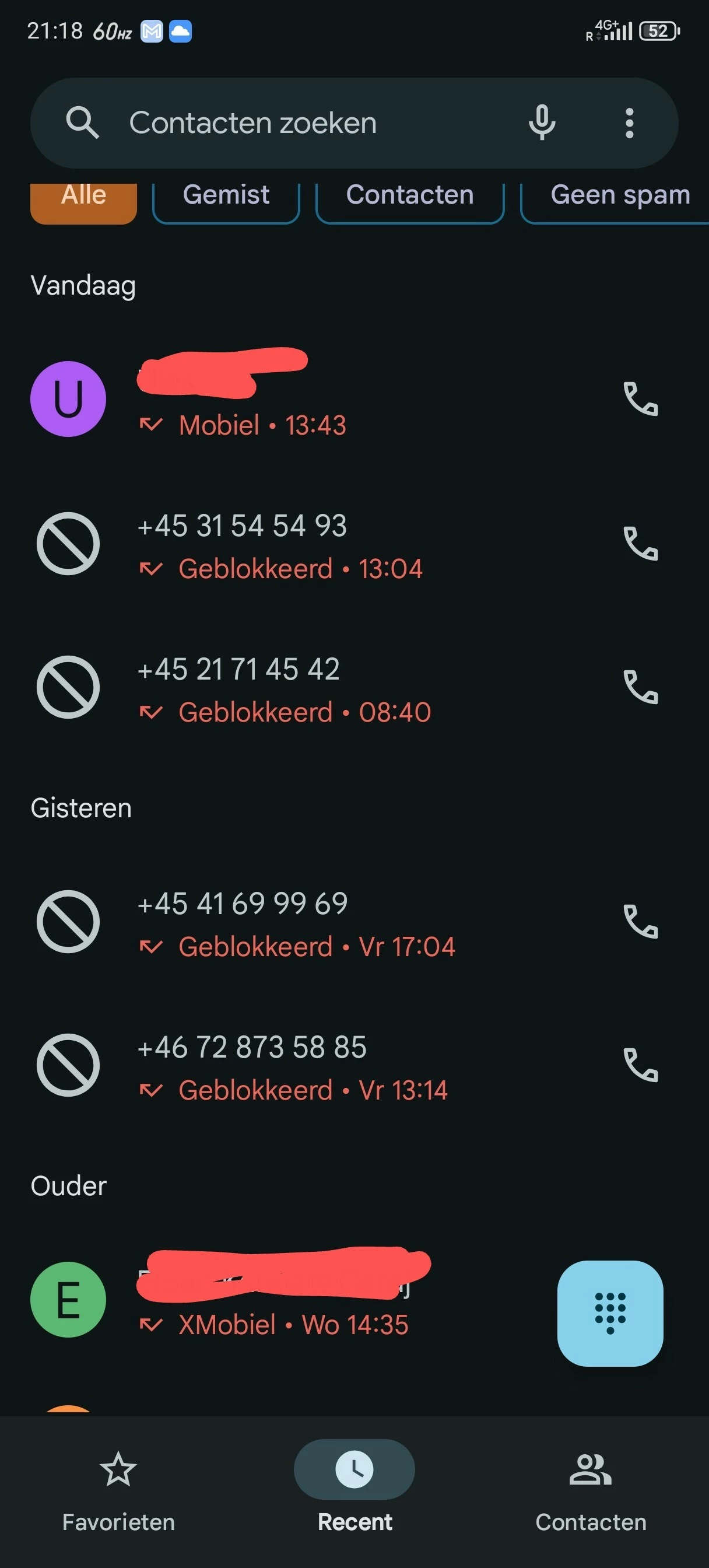The width and height of the screenshot is (709, 1568).
Task: Call back the Mobiel 13:43 contact
Action: click(641, 400)
